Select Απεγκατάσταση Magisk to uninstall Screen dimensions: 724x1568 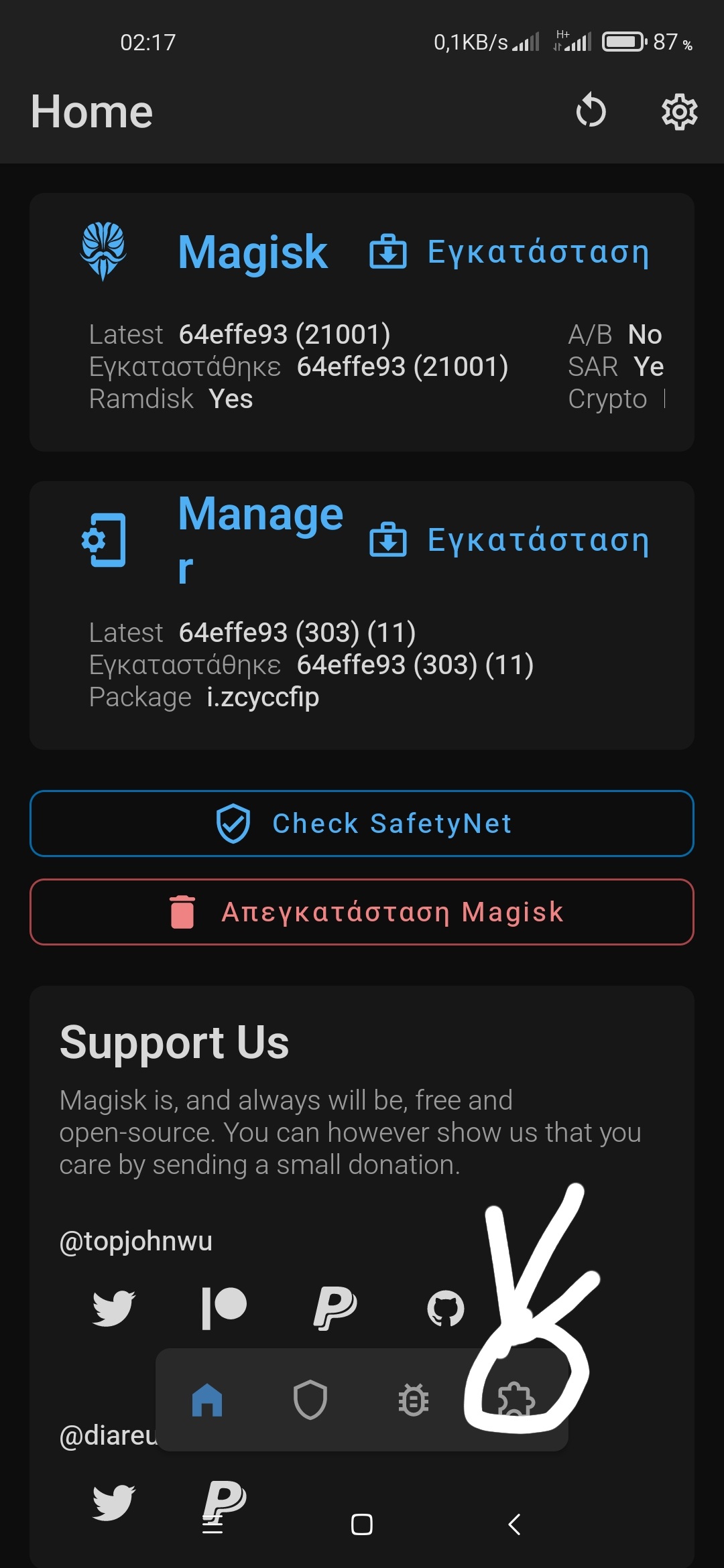(x=362, y=912)
